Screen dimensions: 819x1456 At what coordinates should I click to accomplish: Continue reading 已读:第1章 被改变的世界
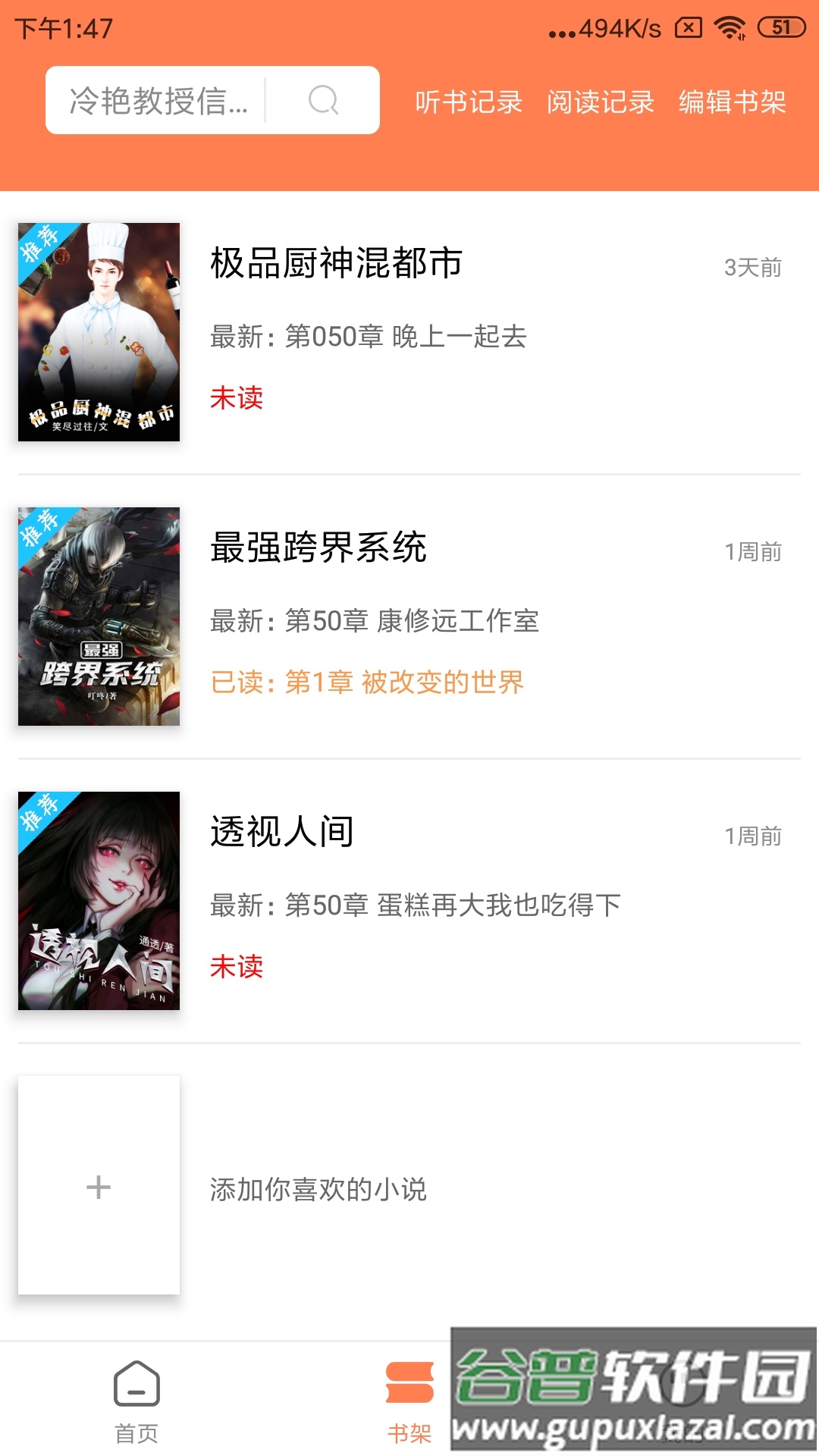click(x=366, y=682)
